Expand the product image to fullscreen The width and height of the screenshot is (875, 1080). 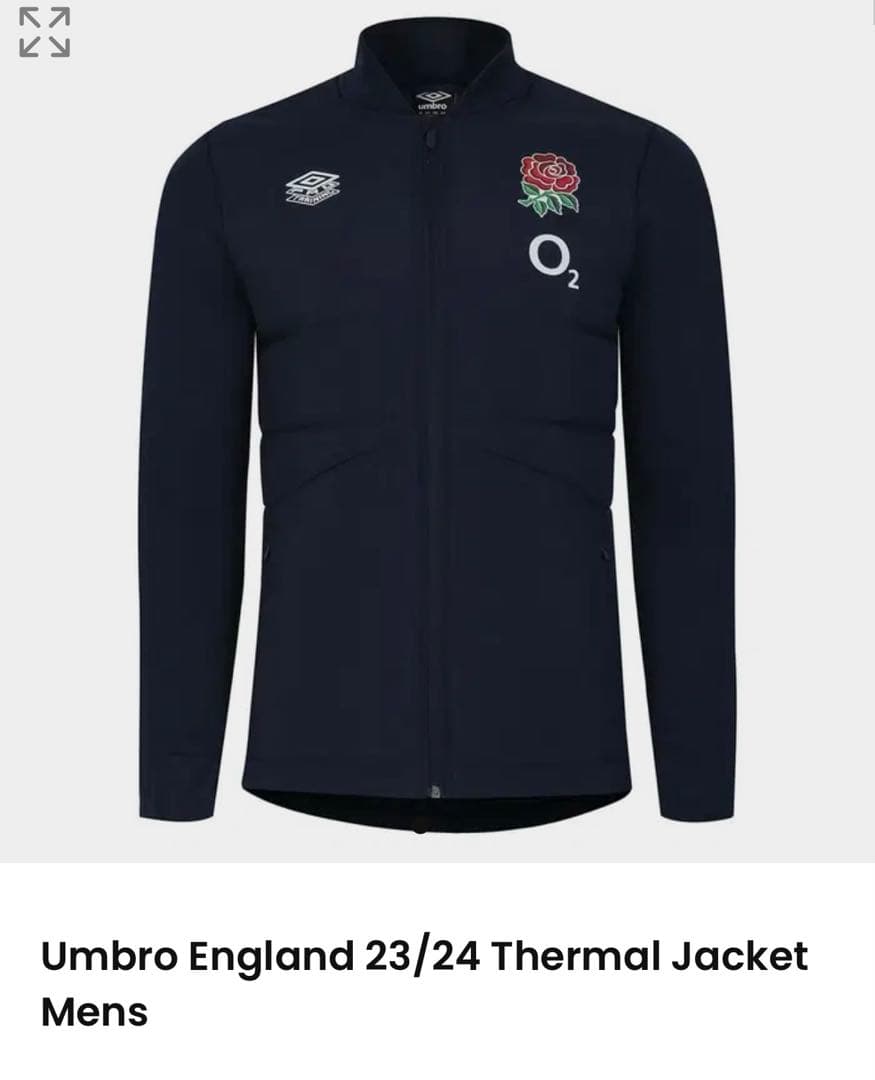pyautogui.click(x=44, y=32)
